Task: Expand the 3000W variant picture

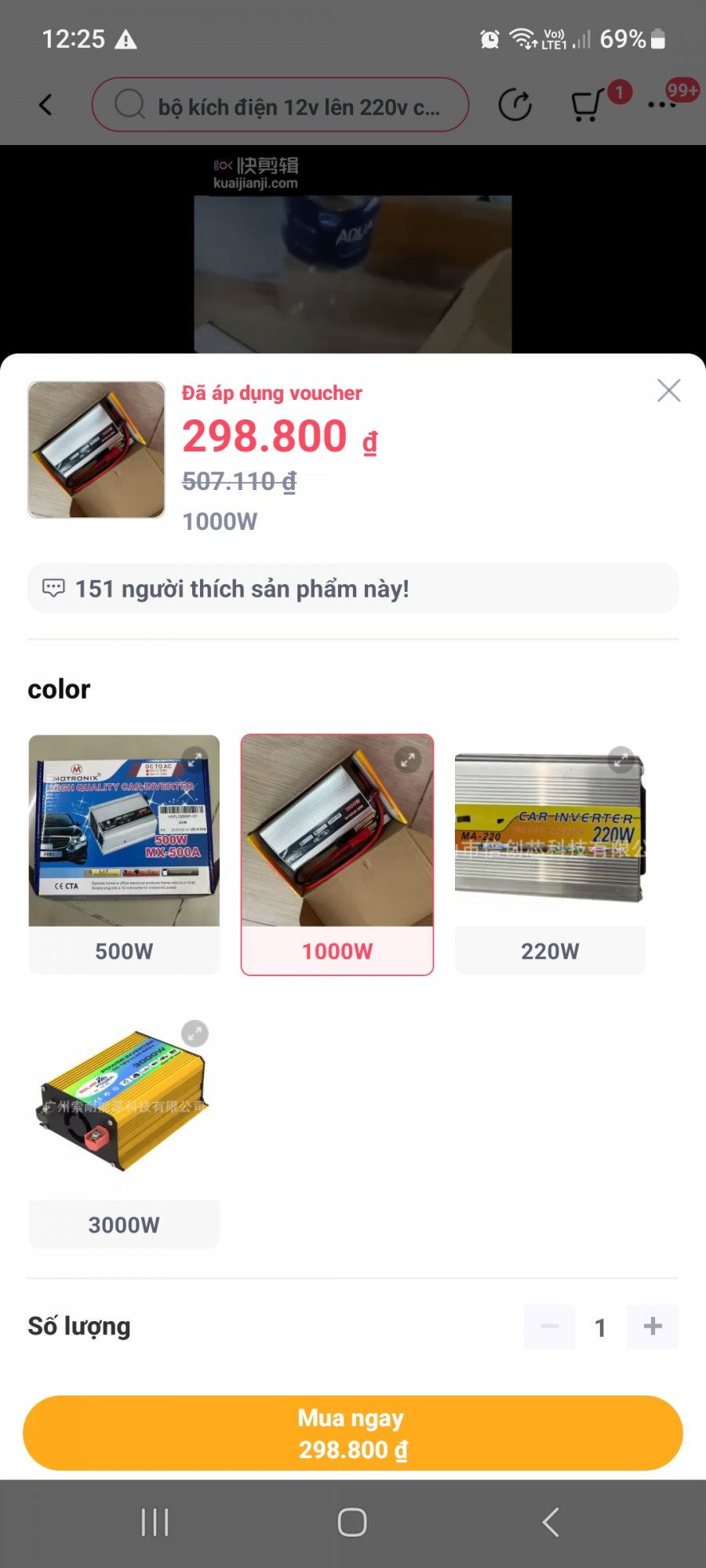Action: [x=195, y=1033]
